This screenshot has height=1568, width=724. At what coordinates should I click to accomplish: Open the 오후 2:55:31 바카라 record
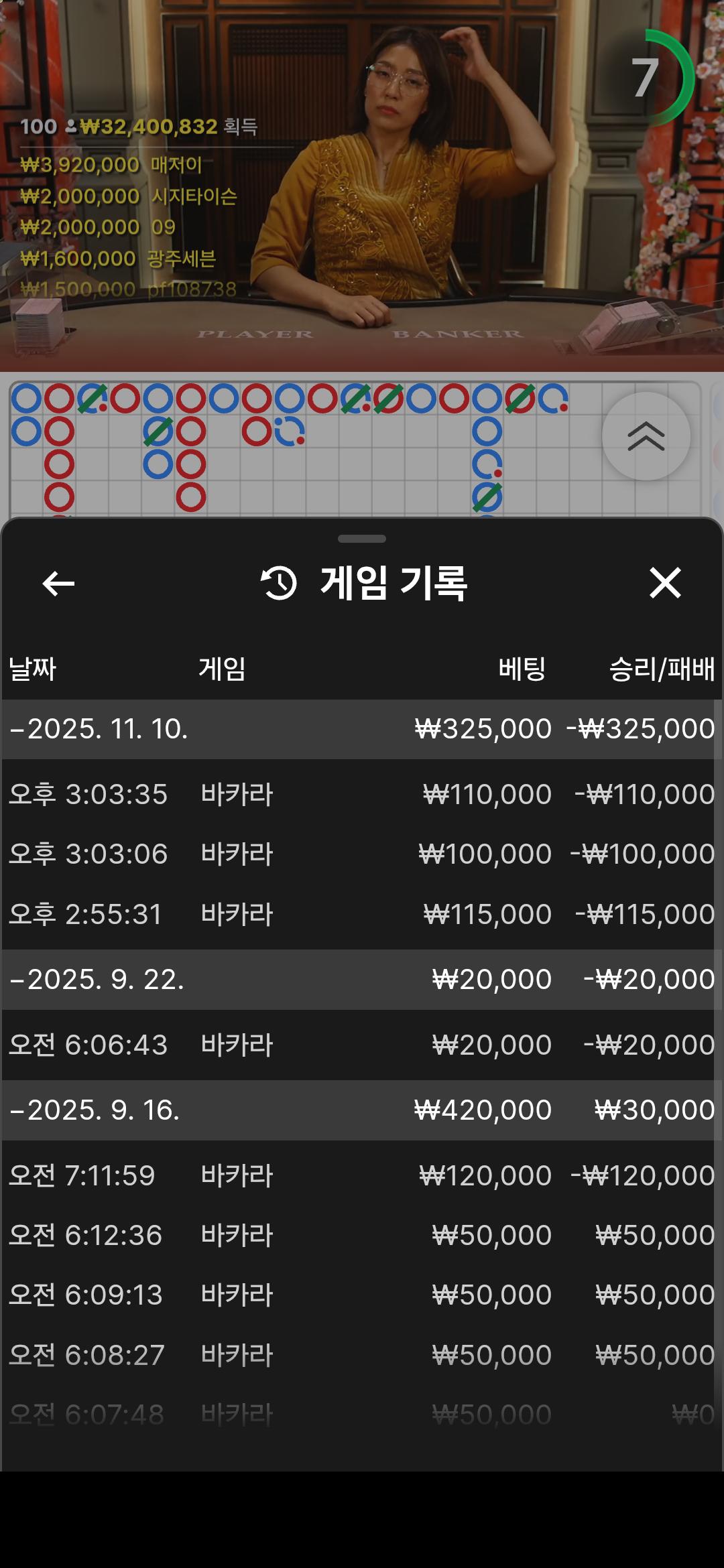click(361, 915)
